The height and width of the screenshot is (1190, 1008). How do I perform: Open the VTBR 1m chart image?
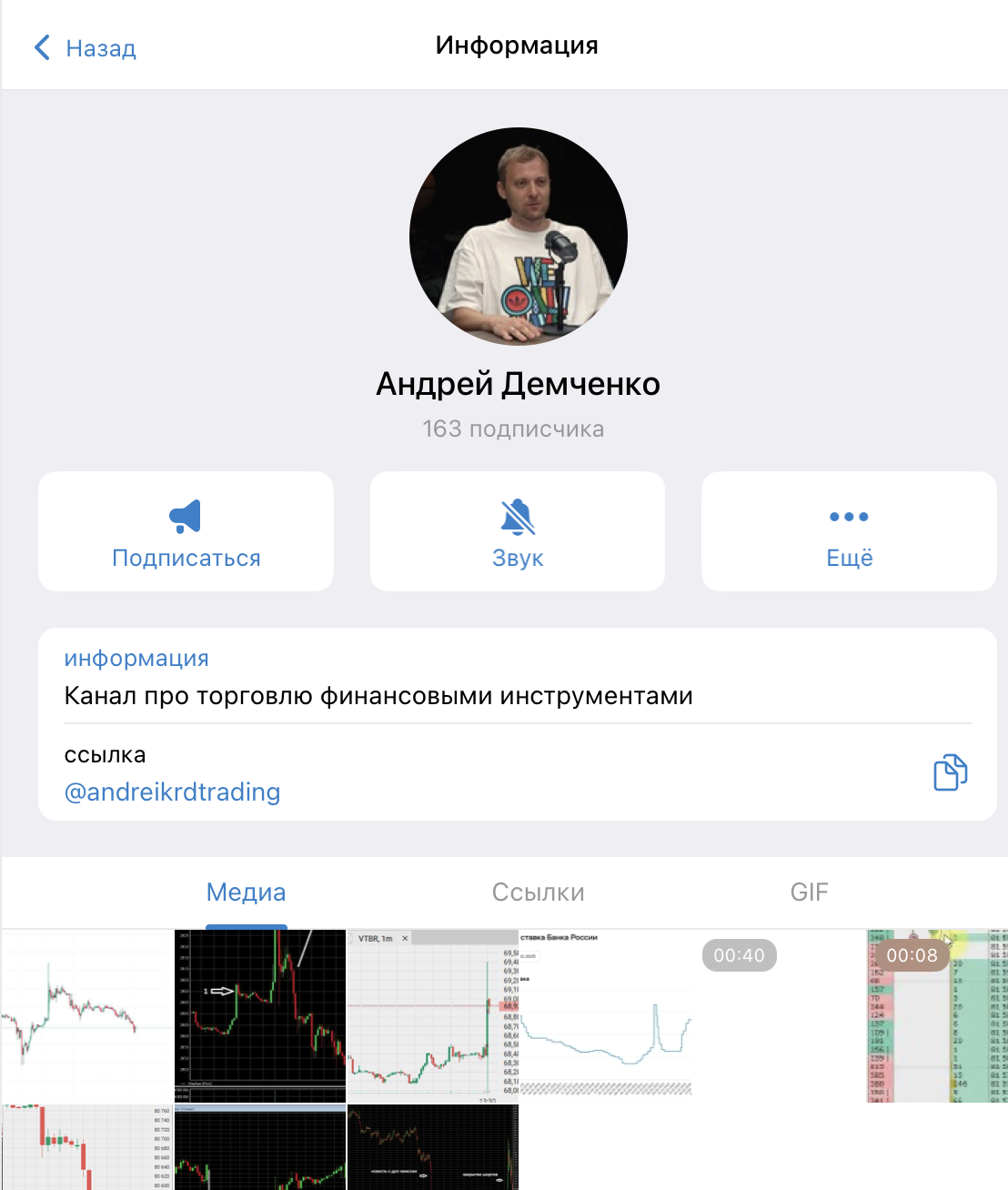coord(432,1016)
